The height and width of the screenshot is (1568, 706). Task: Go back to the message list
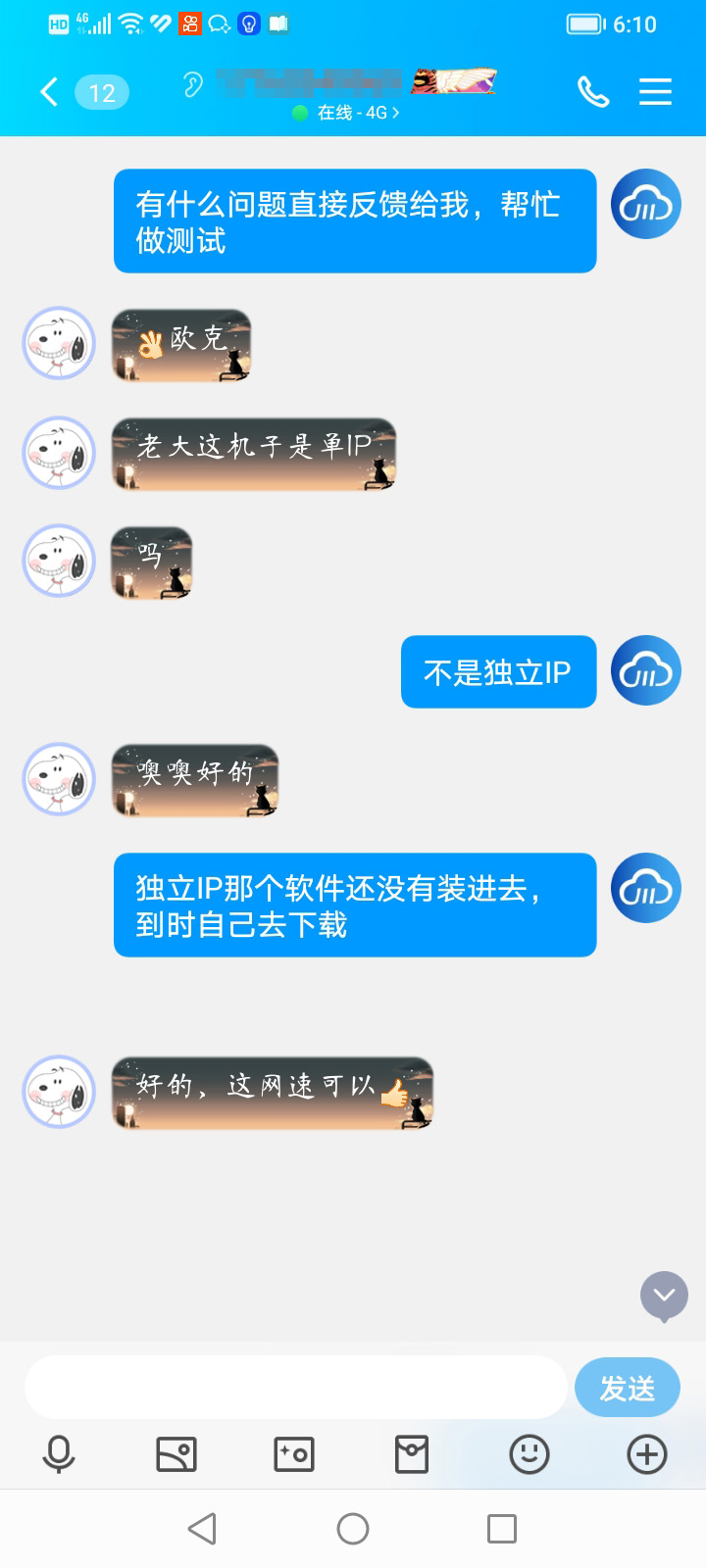49,92
